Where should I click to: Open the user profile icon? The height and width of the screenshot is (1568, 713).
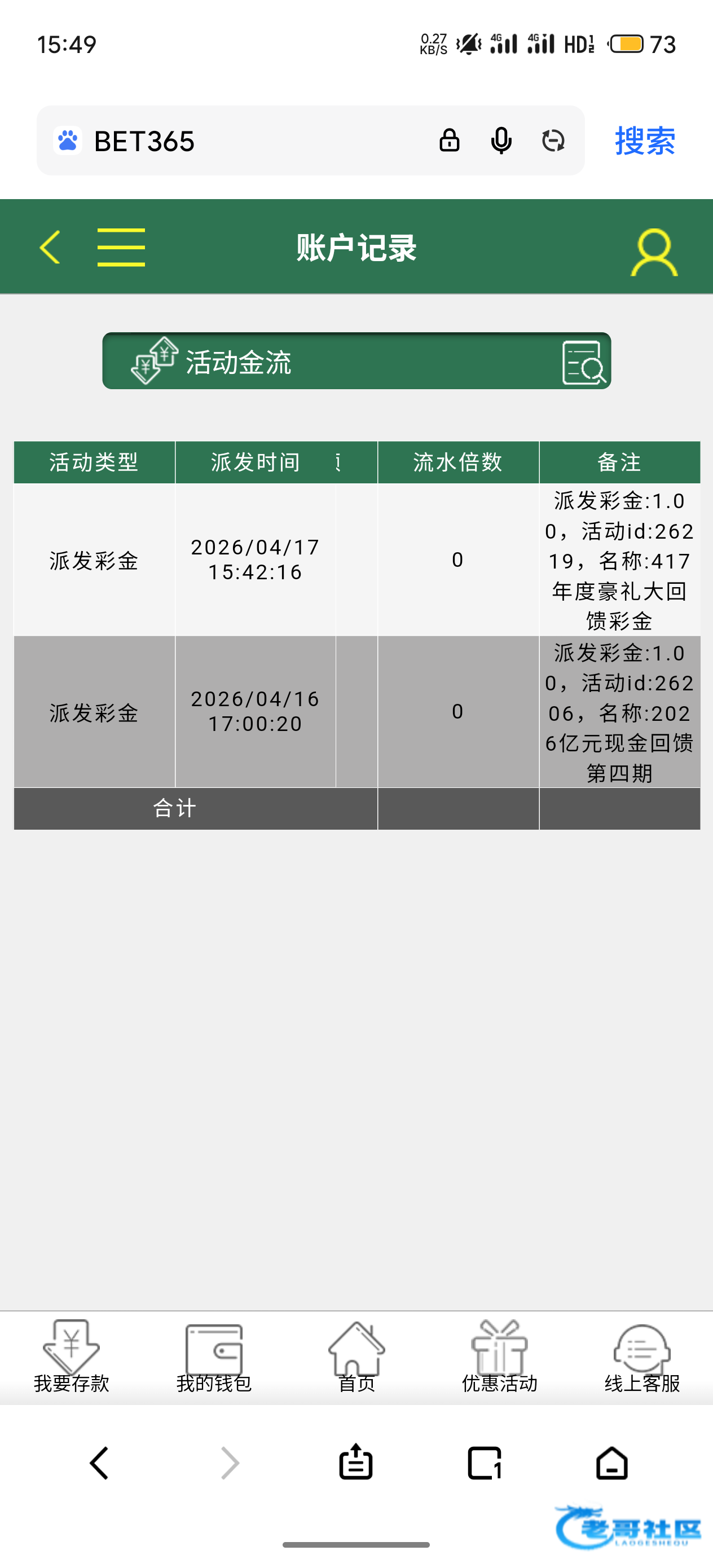[x=654, y=252]
